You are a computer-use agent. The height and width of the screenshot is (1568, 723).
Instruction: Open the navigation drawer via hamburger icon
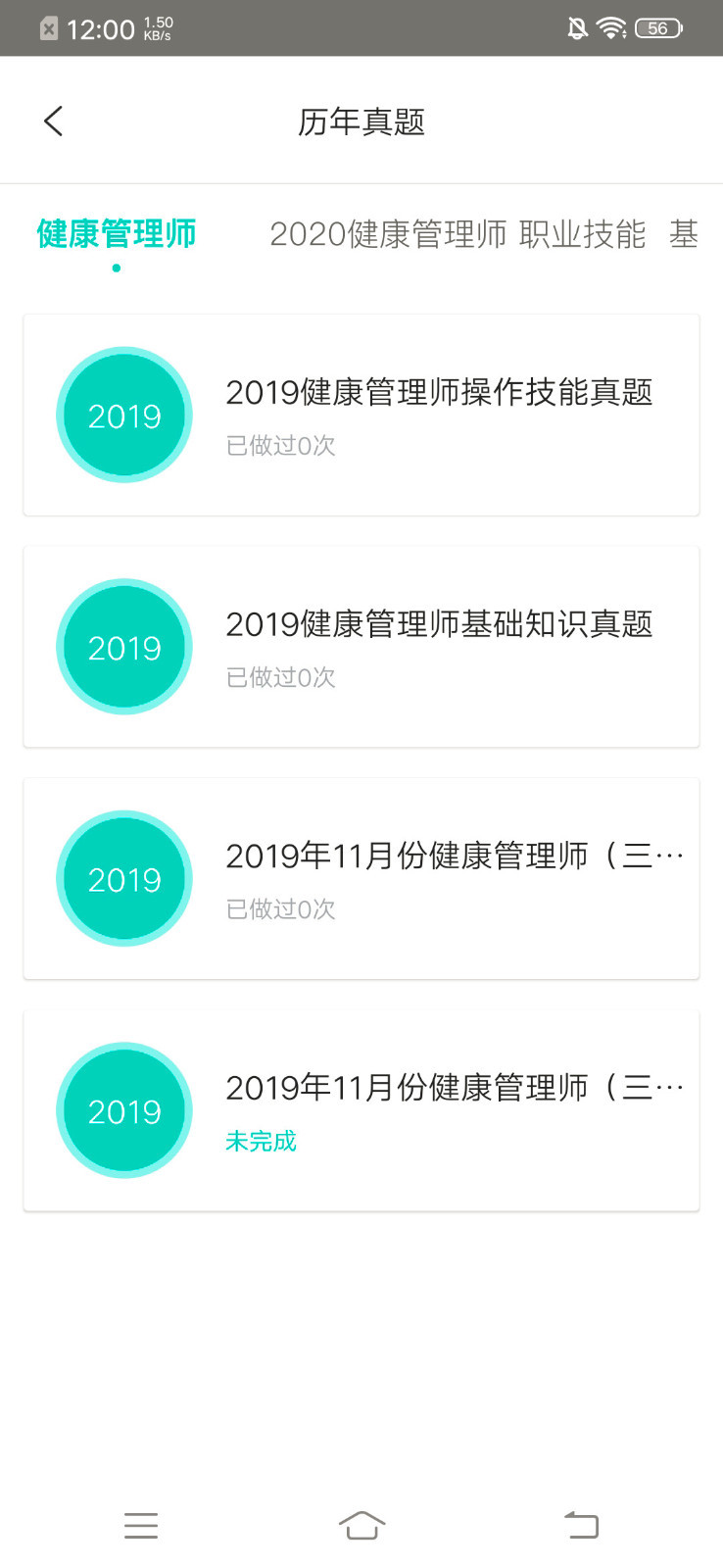[141, 1525]
